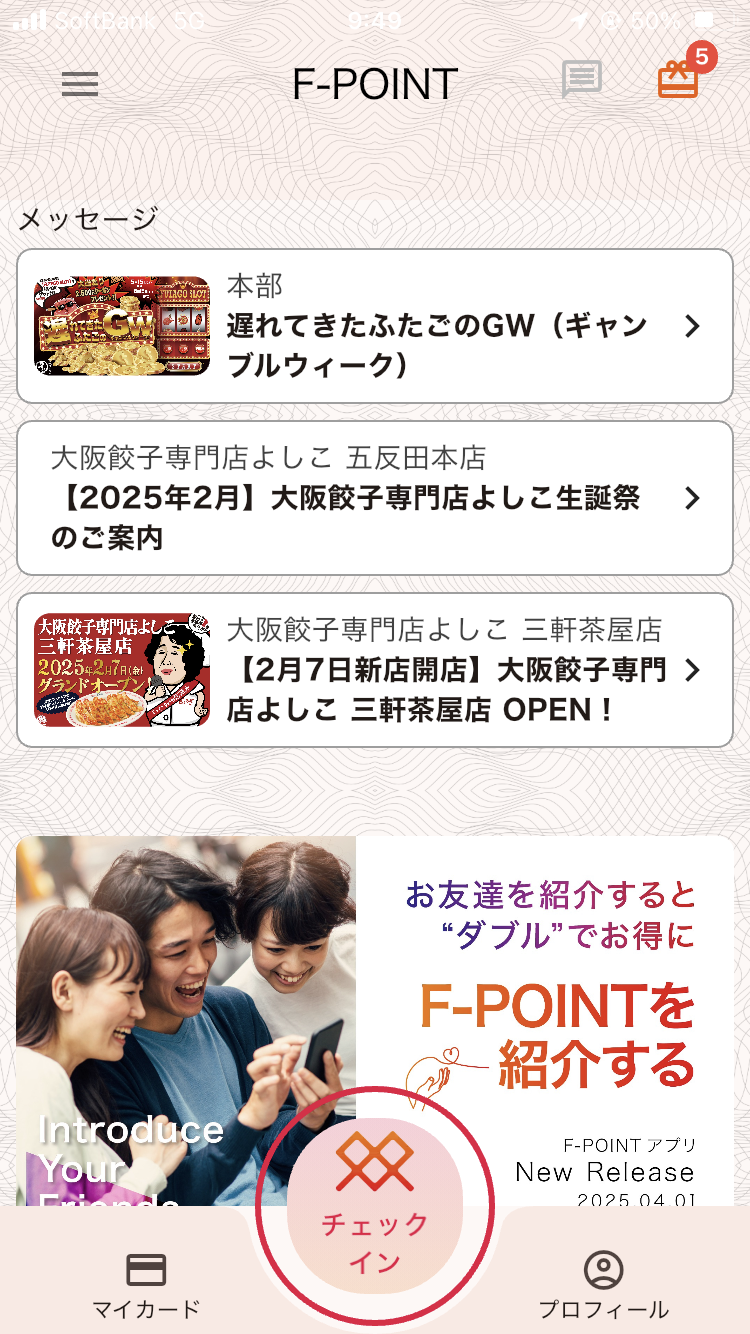The height and width of the screenshot is (1334, 750).
Task: Open the gift box with badge 5
Action: [679, 79]
